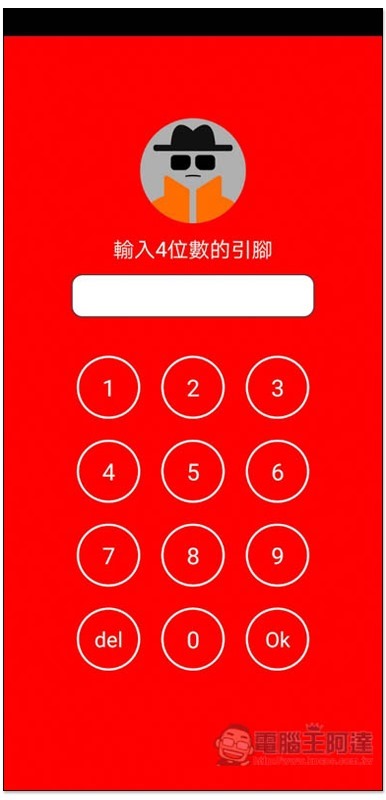Viewport: 386px width, 800px height.
Task: Tap the number 7 key
Action: pos(108,555)
